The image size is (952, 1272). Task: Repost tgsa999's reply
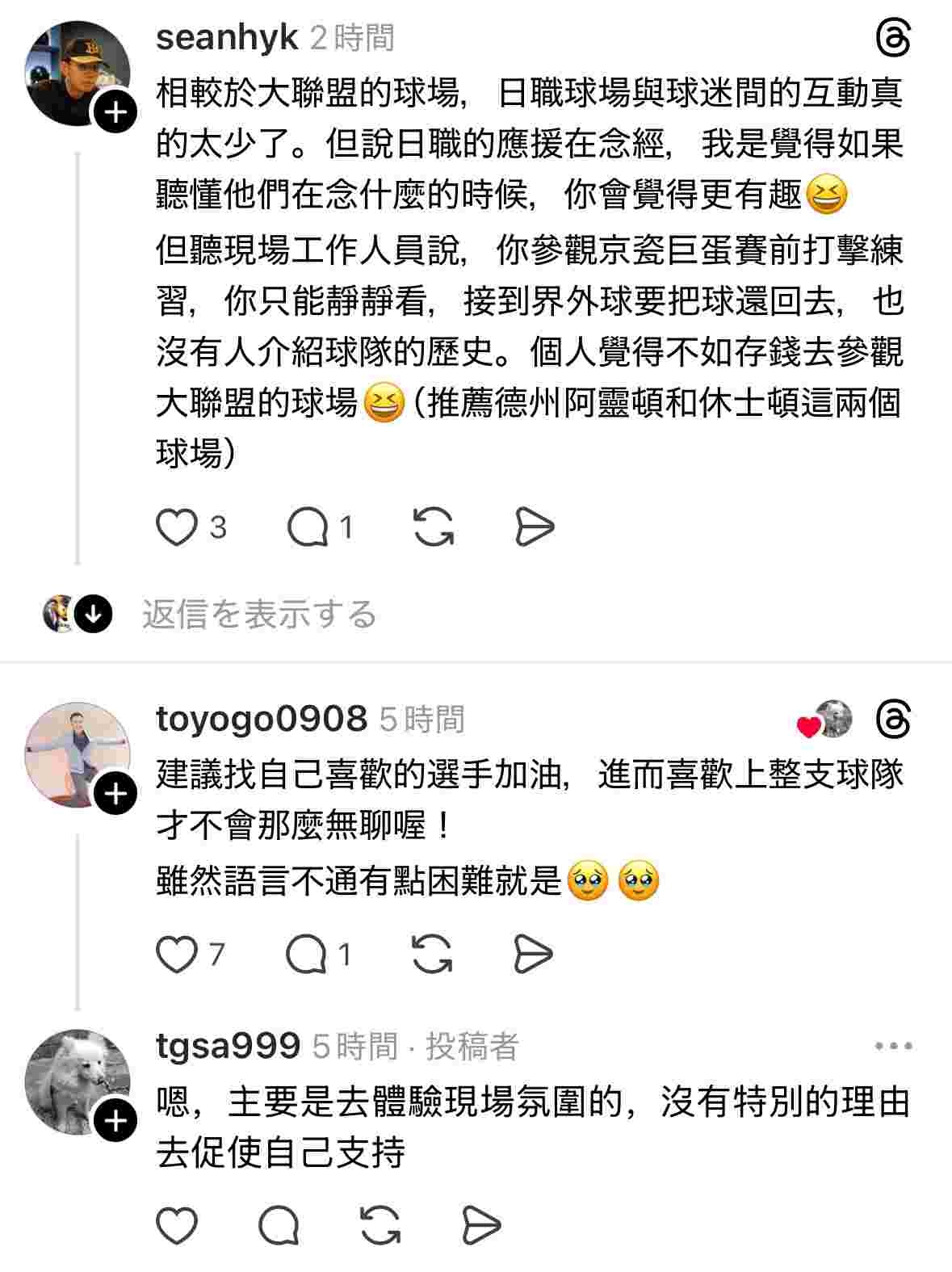click(380, 1227)
